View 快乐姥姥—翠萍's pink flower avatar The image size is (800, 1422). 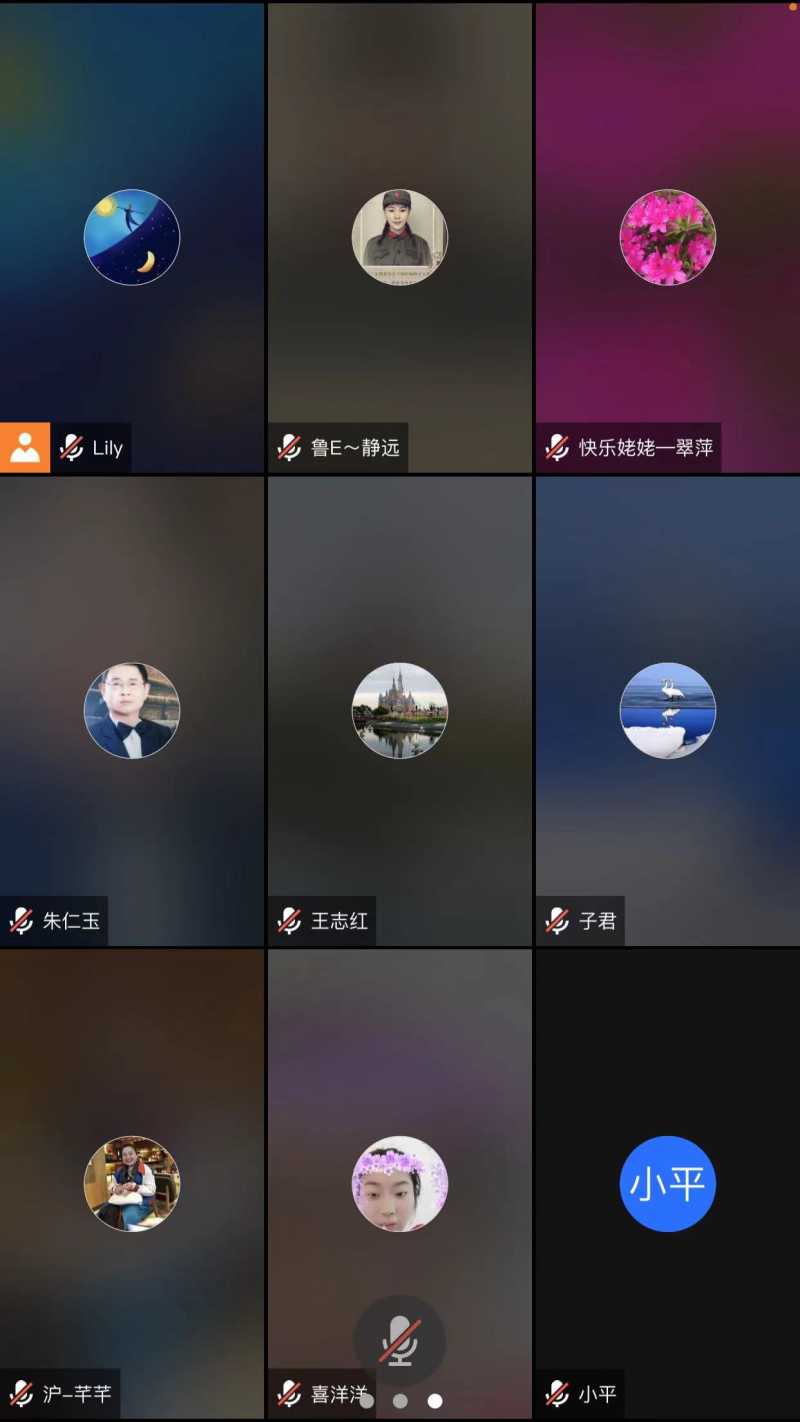pyautogui.click(x=667, y=237)
